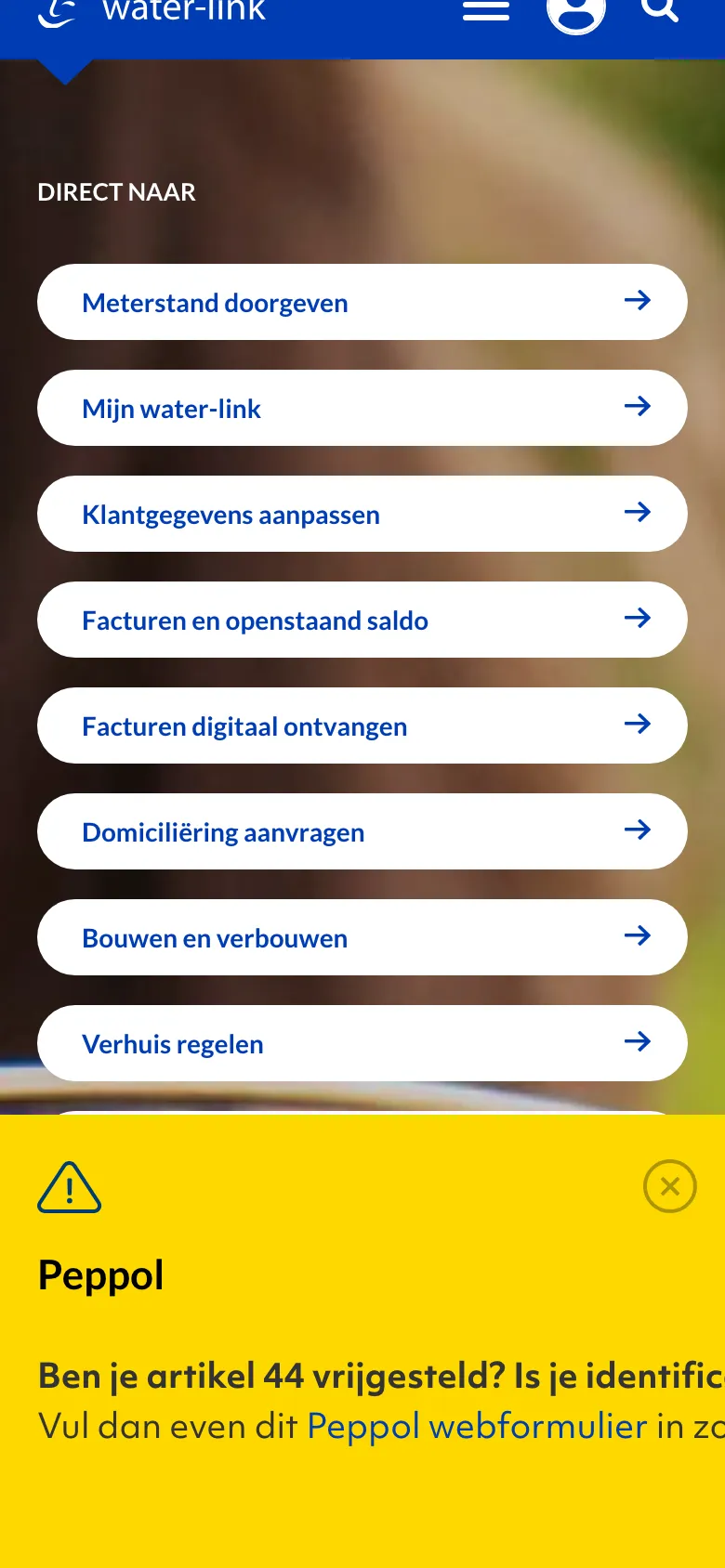The image size is (725, 1568).
Task: Choose Facturen digitaal ontvangen
Action: (x=362, y=725)
